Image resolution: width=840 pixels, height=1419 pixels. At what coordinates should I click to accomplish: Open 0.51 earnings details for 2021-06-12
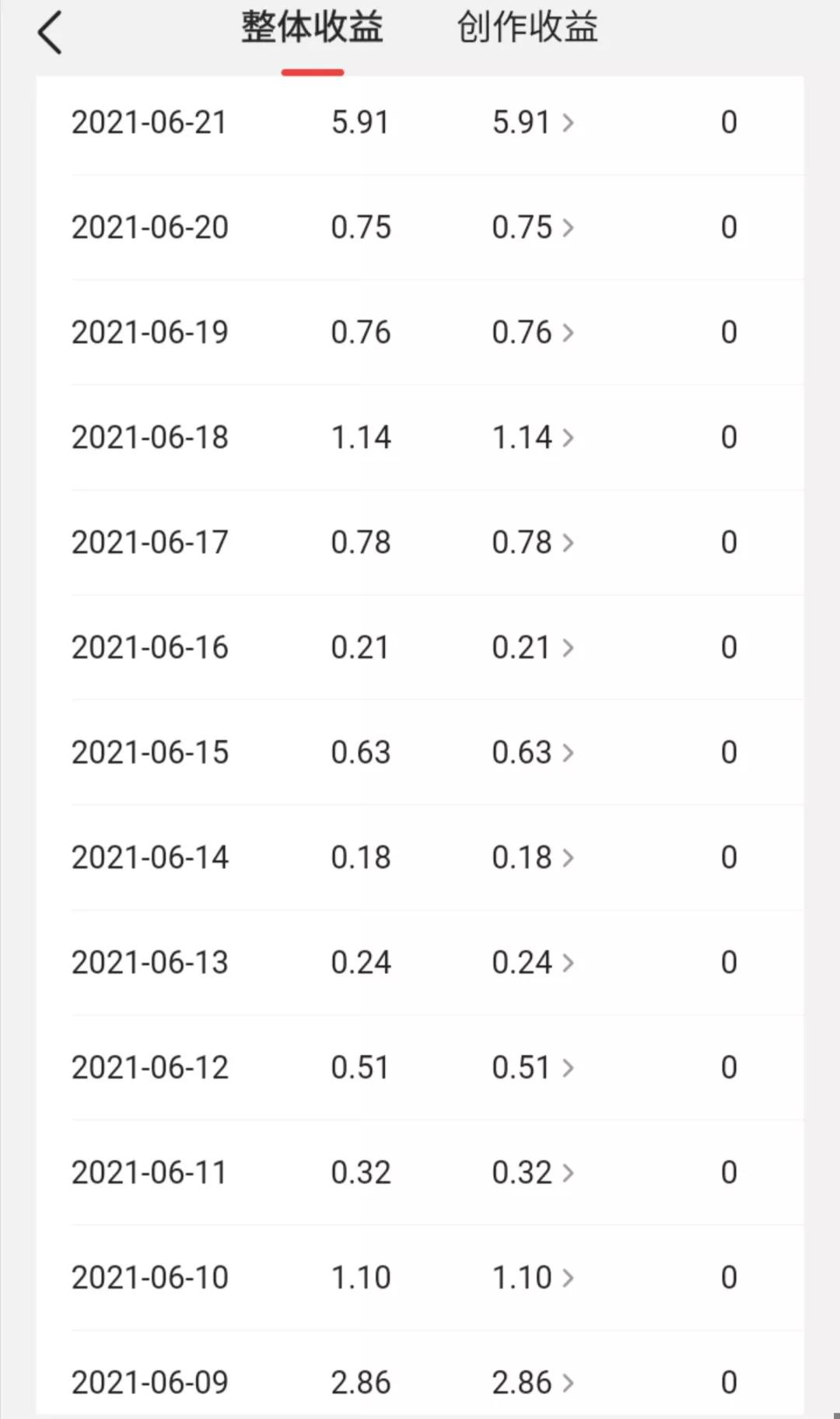(x=533, y=1067)
